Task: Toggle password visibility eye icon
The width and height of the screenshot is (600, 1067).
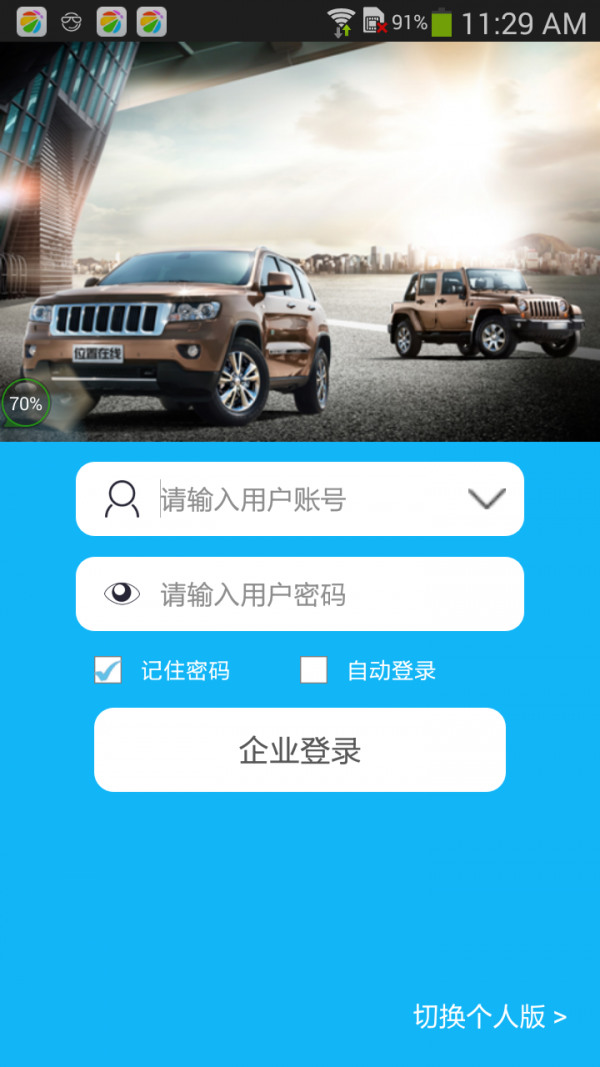Action: tap(122, 594)
